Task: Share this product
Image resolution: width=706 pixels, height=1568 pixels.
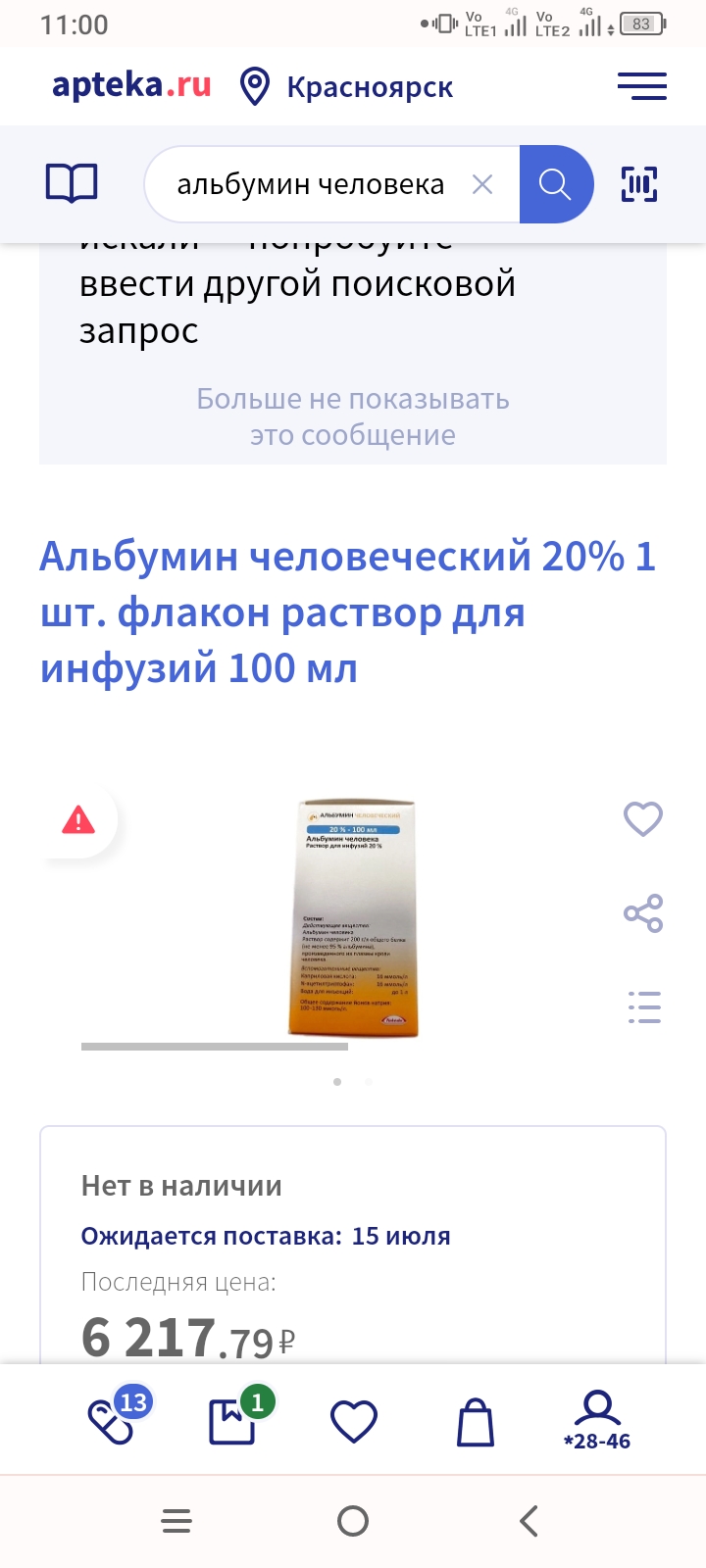Action: tap(643, 913)
